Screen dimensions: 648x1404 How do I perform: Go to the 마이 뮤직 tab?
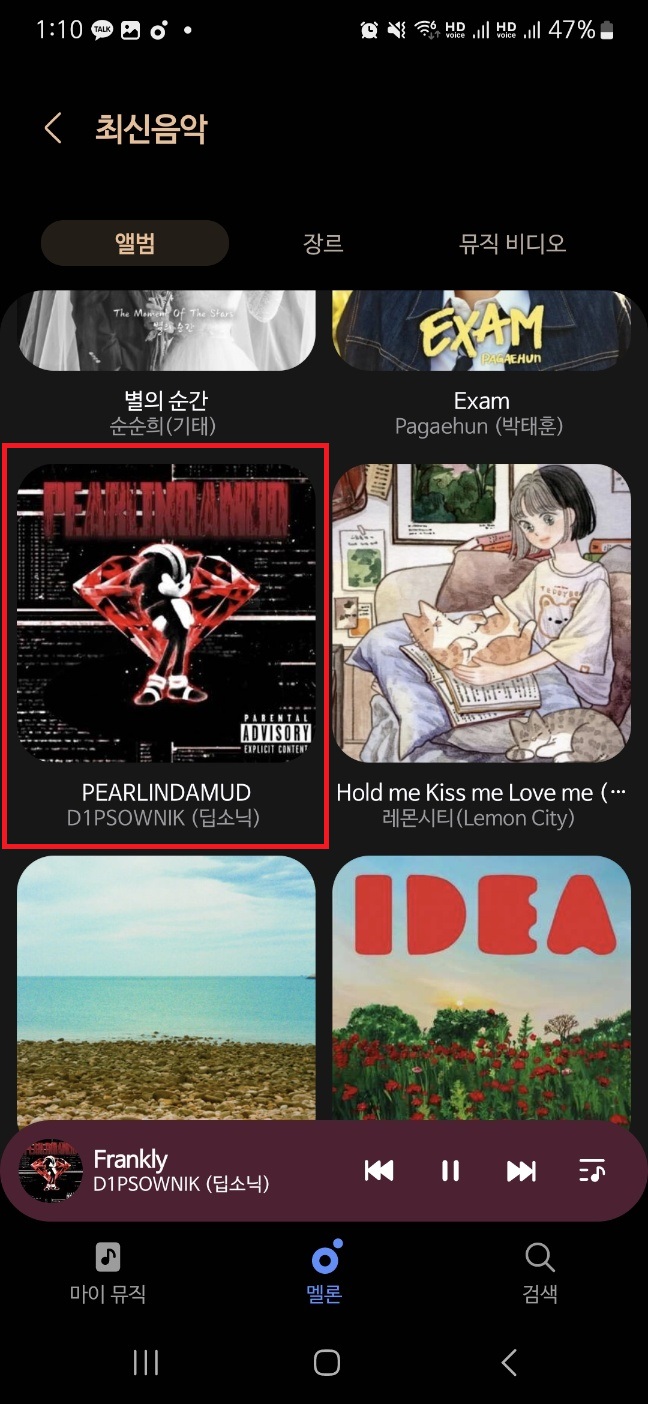[x=108, y=1272]
